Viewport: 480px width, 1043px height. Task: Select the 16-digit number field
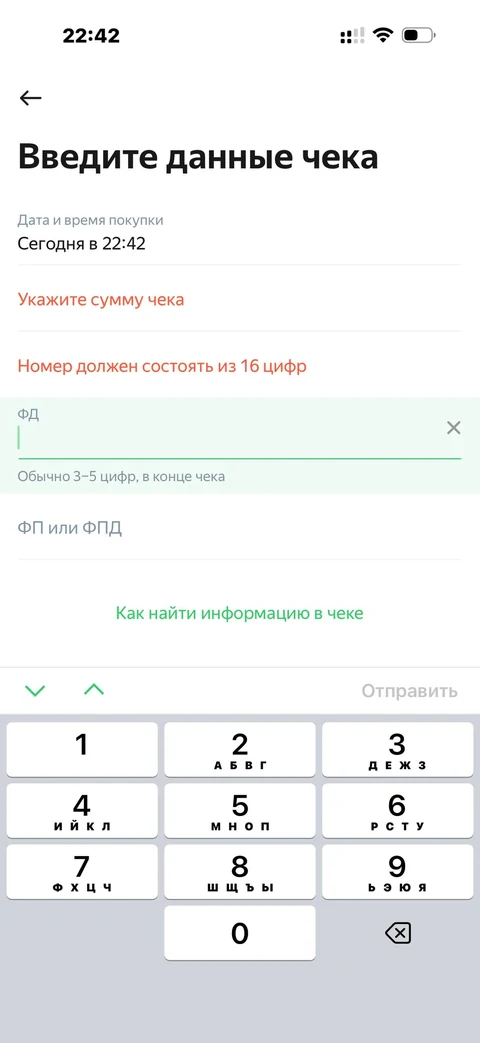click(x=239, y=366)
